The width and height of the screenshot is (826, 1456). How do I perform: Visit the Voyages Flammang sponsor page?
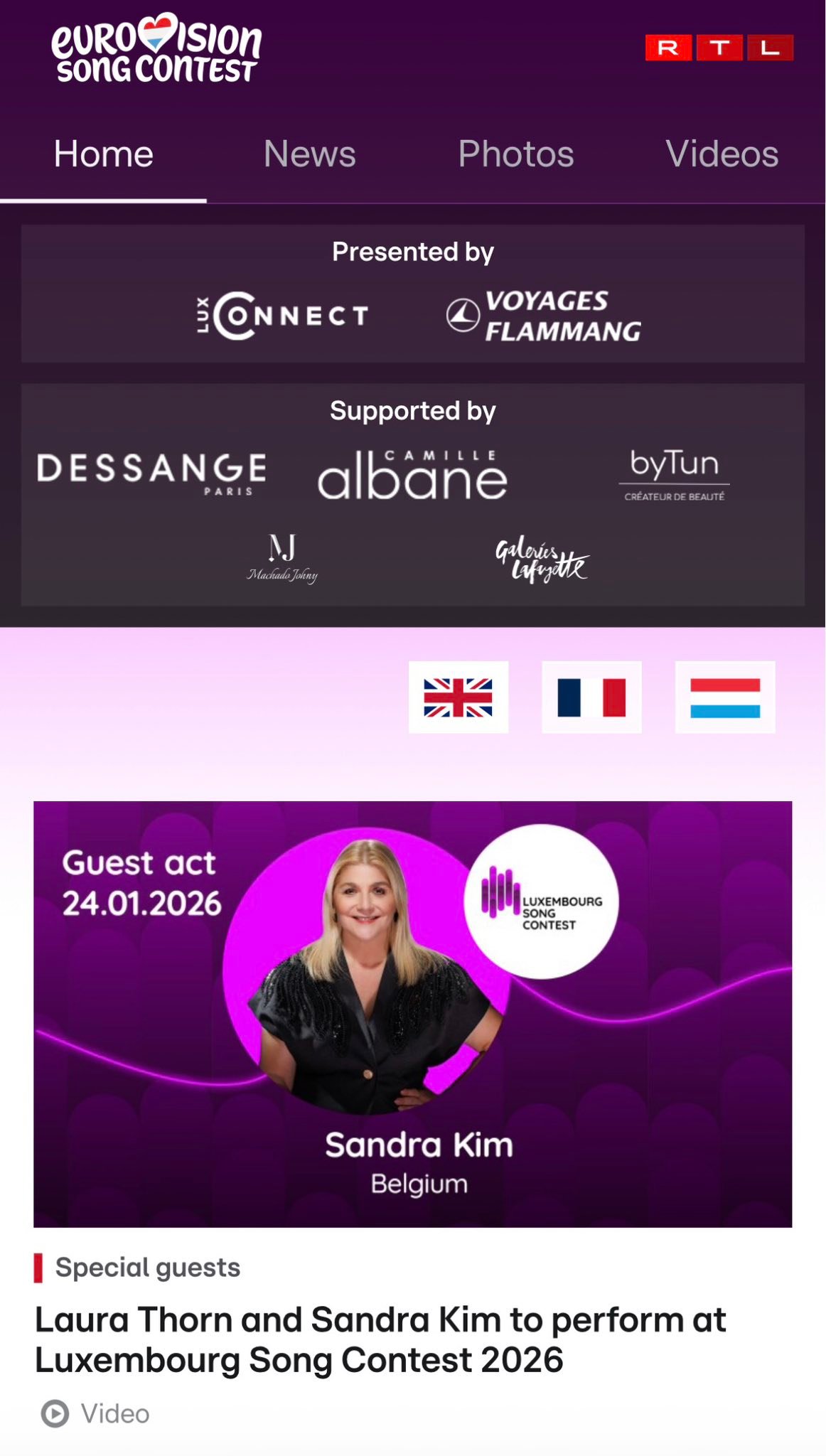[x=544, y=316]
